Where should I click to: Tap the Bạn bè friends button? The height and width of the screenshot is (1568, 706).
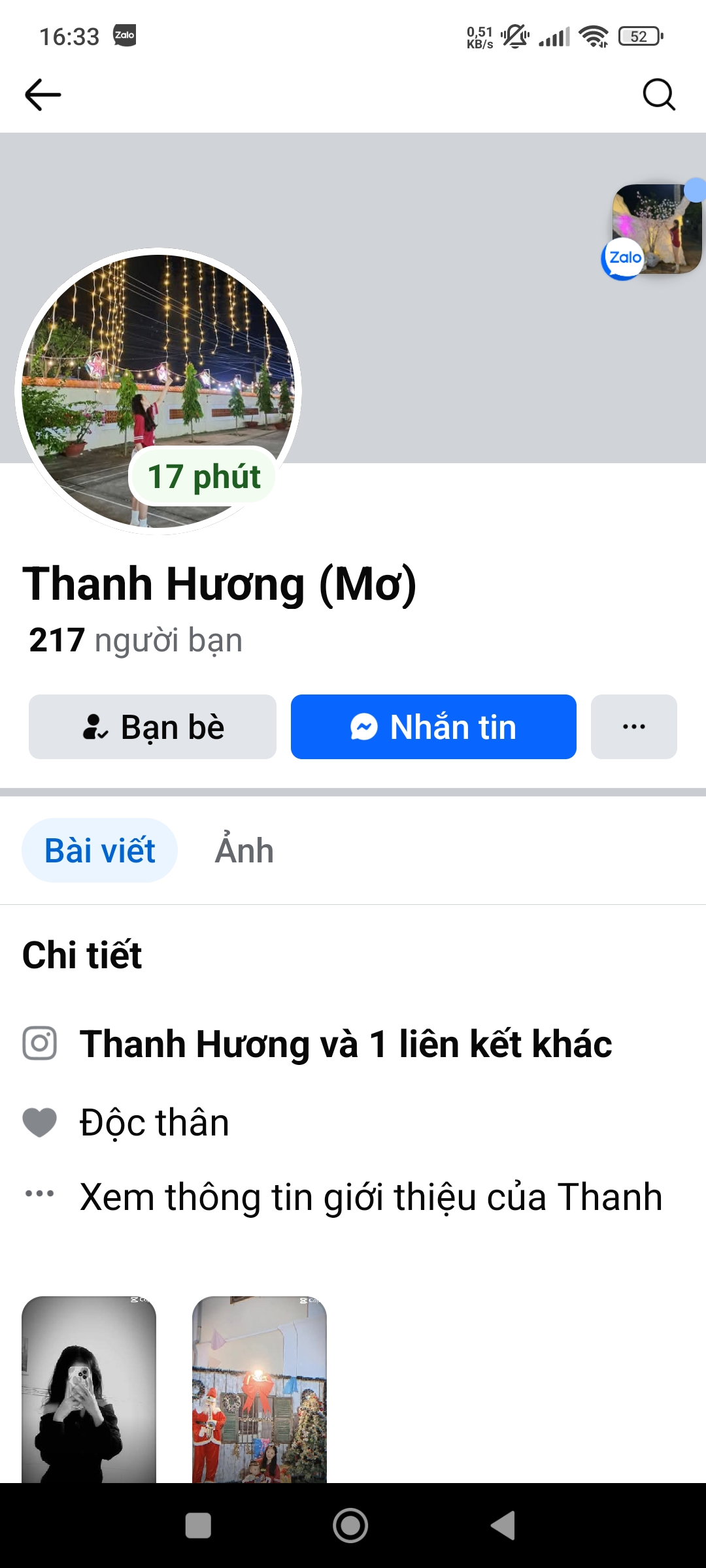(x=152, y=727)
